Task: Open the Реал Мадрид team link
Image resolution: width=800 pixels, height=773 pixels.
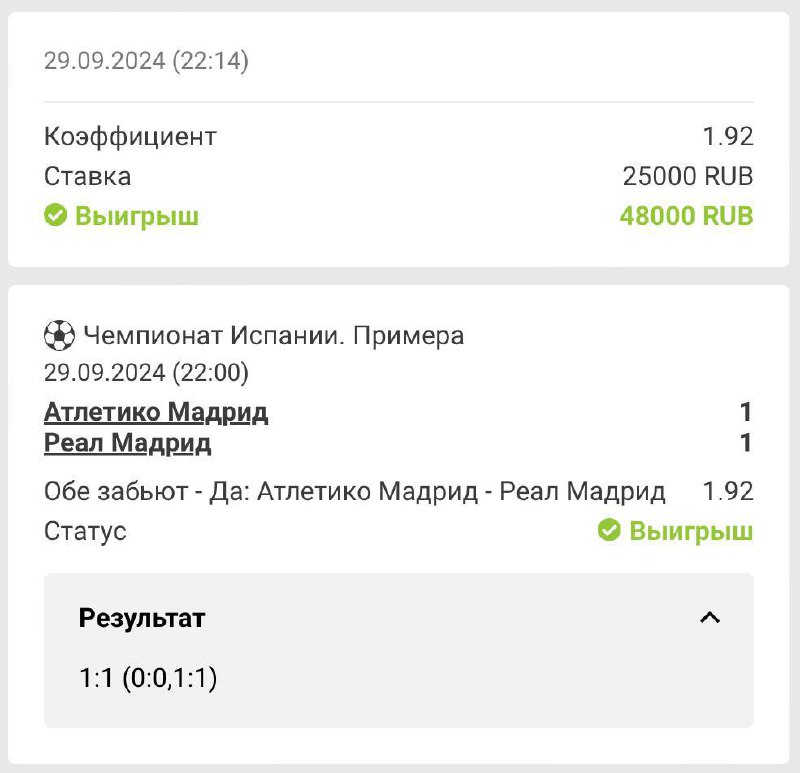Action: [x=128, y=443]
